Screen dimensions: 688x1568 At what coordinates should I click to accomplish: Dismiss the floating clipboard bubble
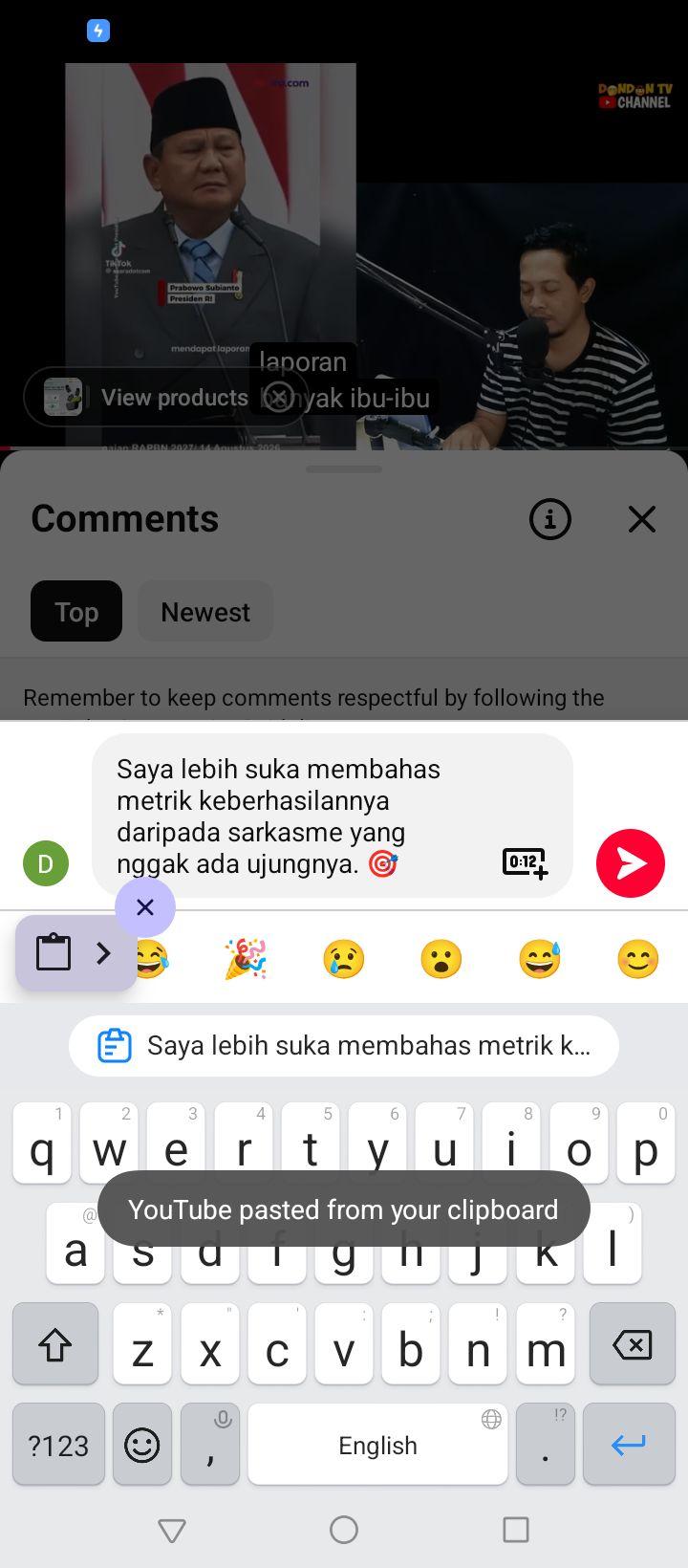point(145,906)
